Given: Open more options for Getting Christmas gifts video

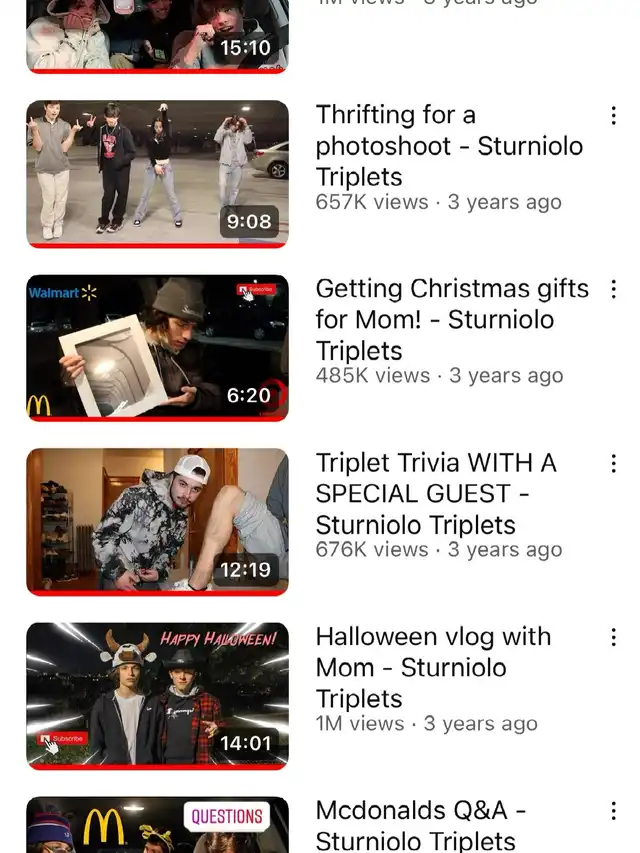Looking at the screenshot, I should (x=613, y=290).
